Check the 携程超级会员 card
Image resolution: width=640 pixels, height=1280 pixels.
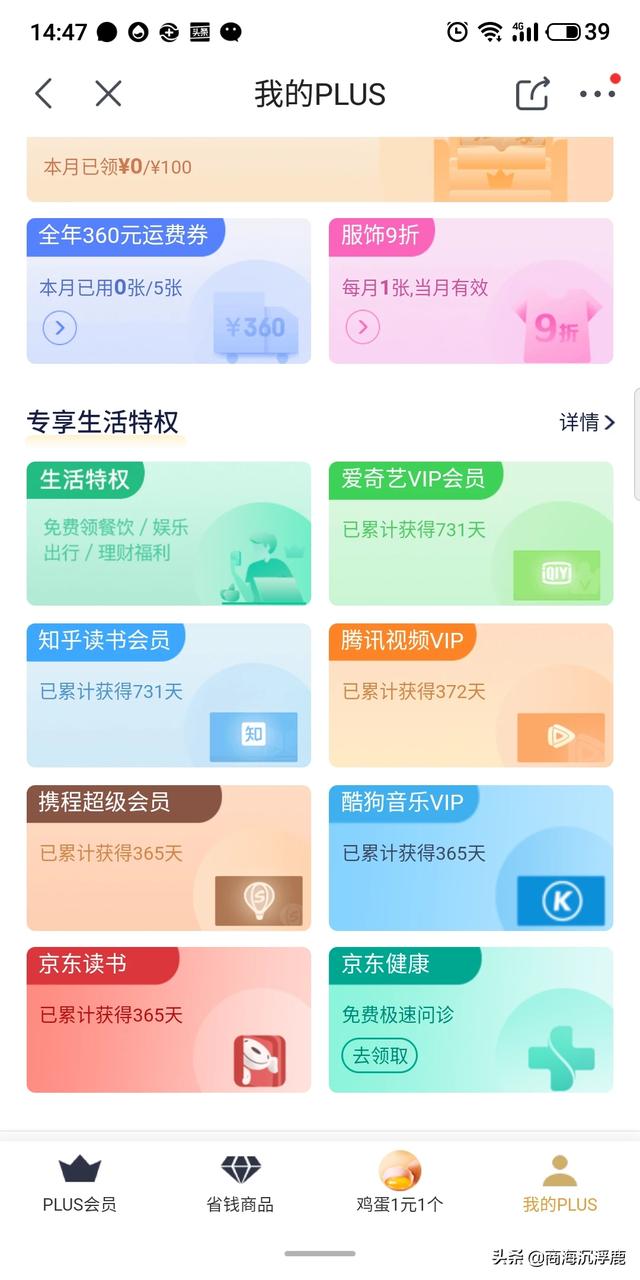tap(168, 857)
